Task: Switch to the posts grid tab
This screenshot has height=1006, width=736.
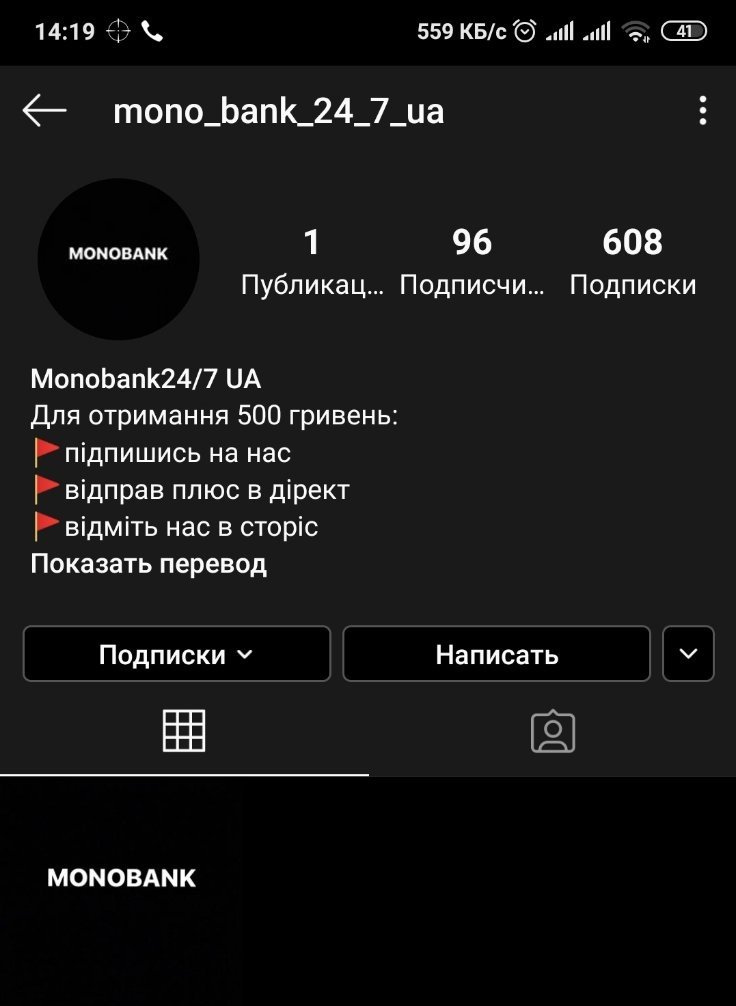Action: click(184, 731)
